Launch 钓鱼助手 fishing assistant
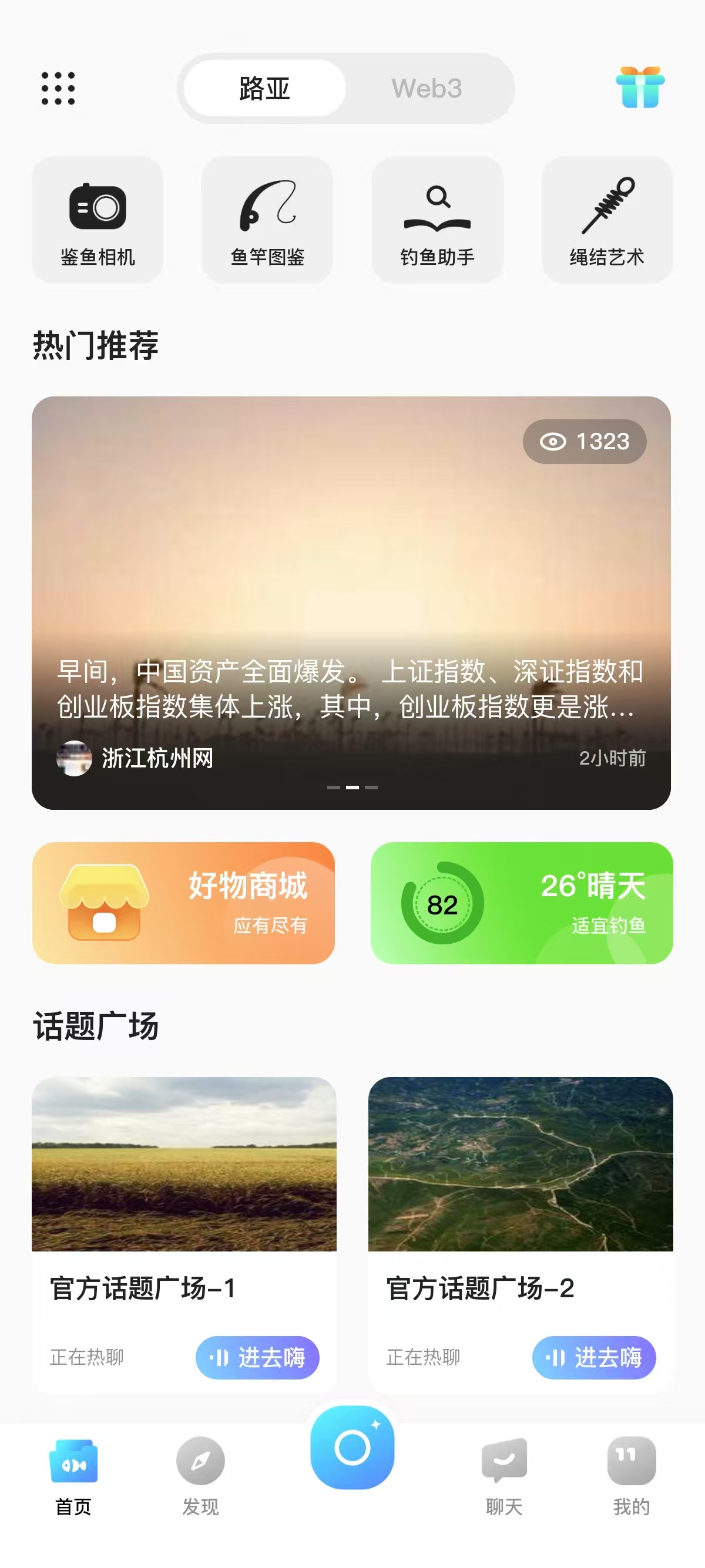 point(437,220)
